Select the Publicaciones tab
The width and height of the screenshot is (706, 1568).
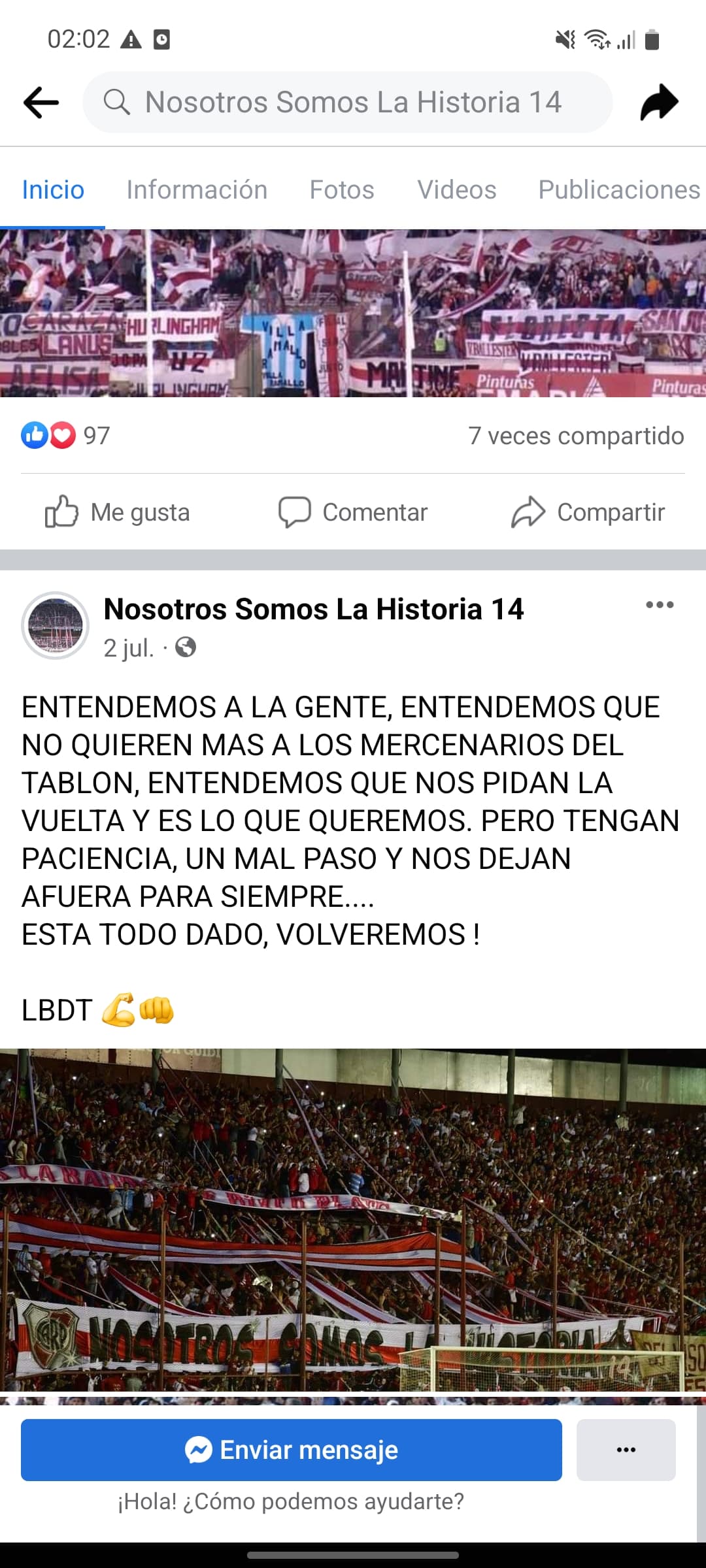pyautogui.click(x=619, y=189)
